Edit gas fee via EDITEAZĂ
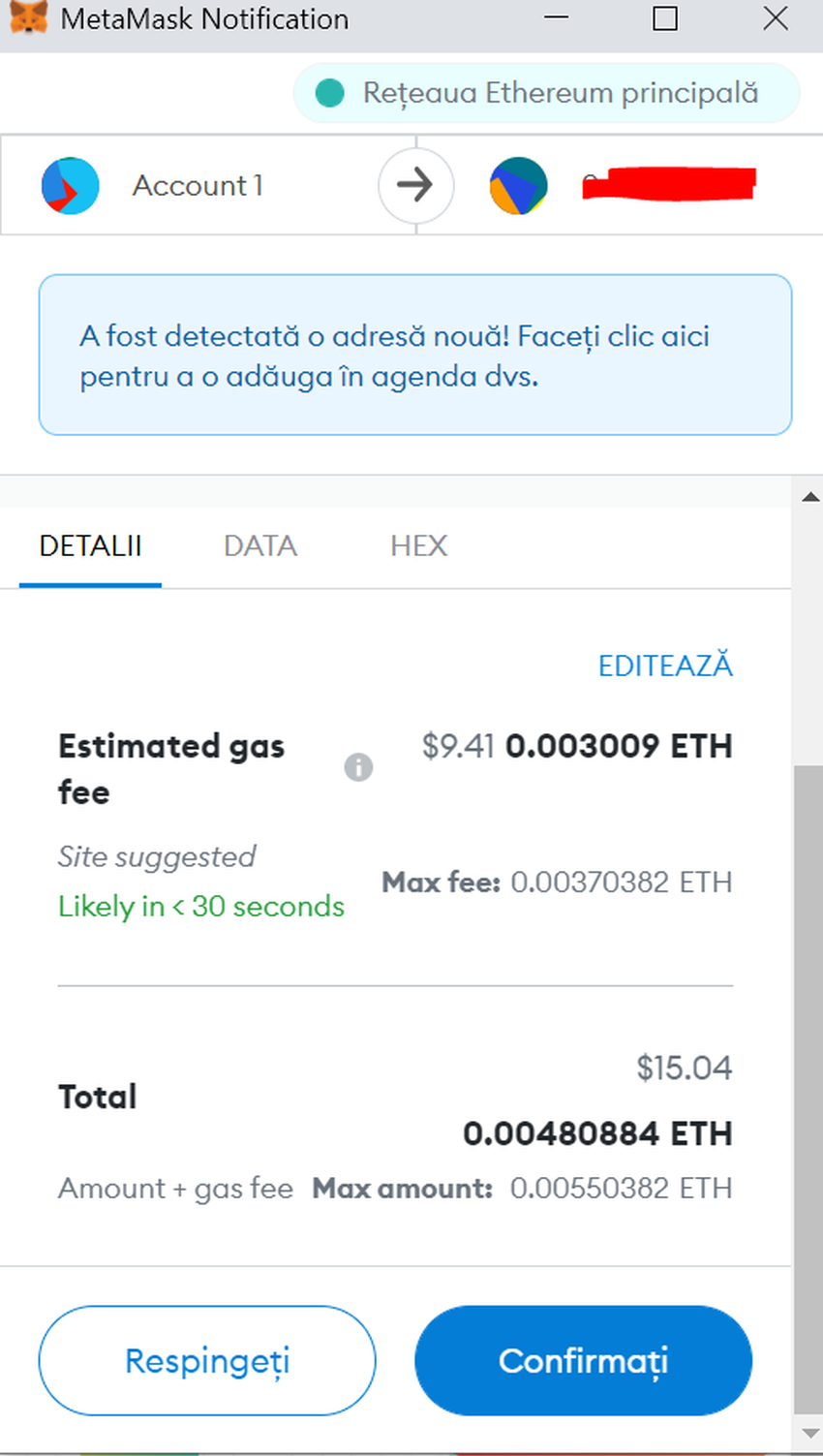Screen dimensions: 823x1456 [x=665, y=666]
